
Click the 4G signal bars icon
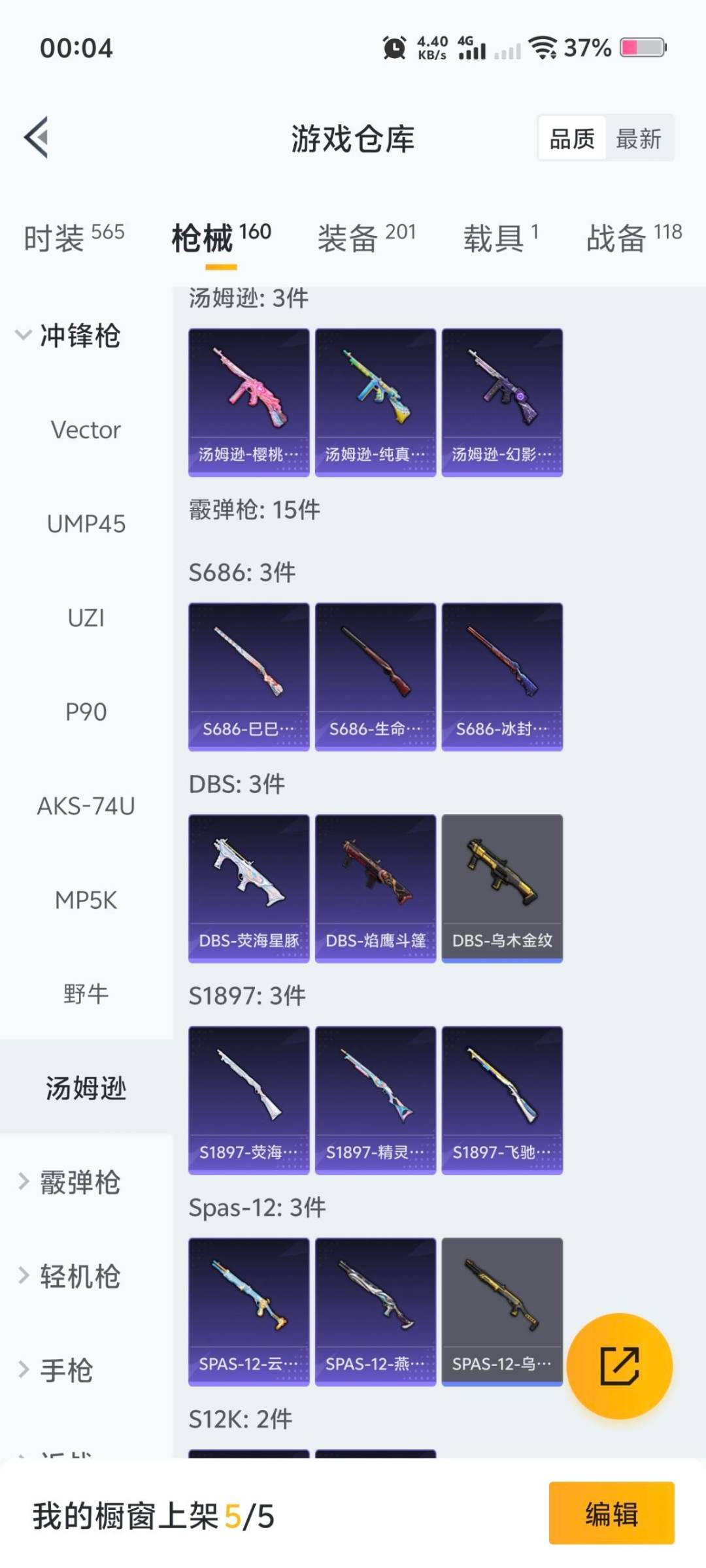(472, 49)
